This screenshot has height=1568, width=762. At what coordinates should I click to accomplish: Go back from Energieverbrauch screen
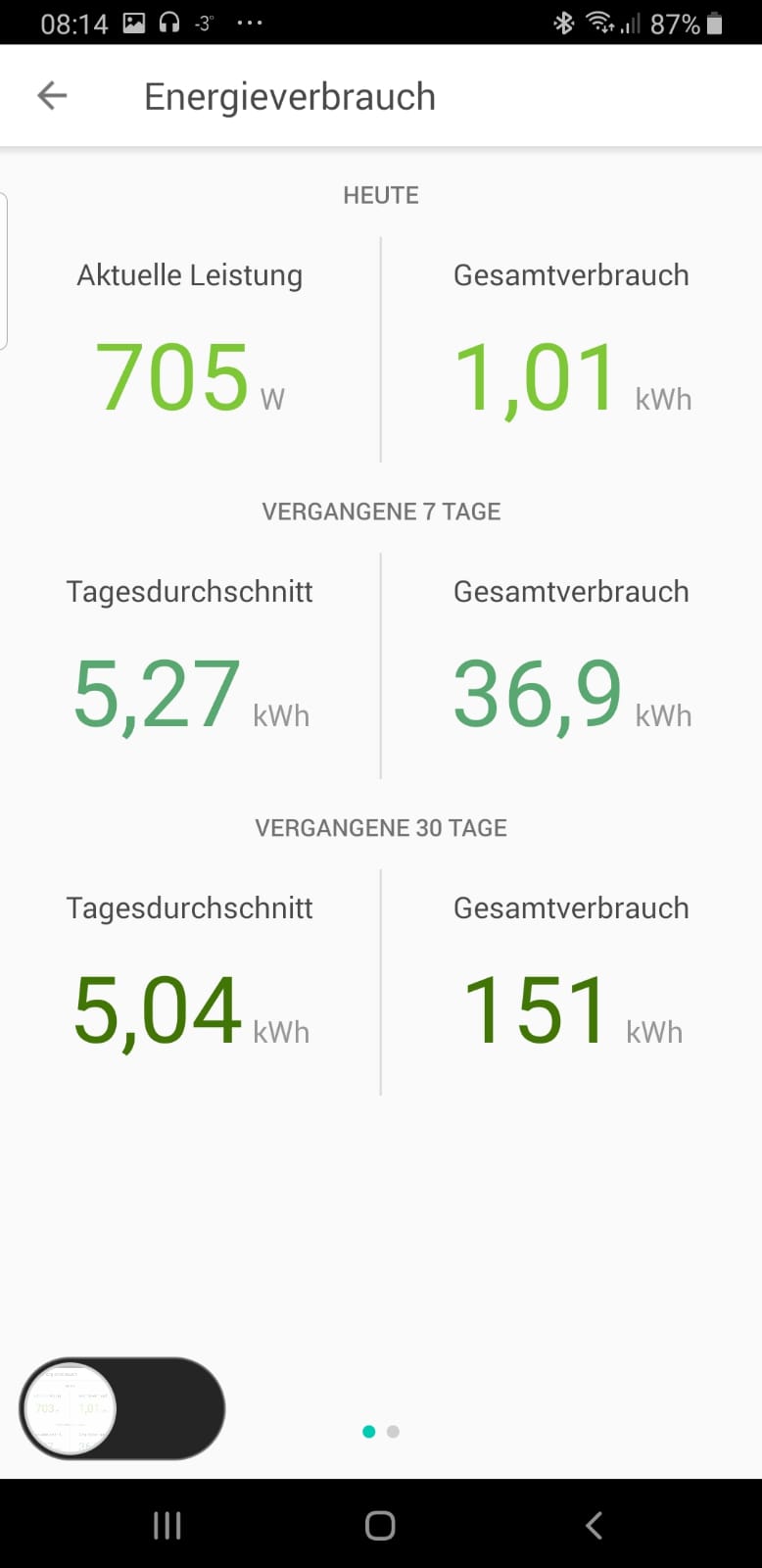coord(52,96)
